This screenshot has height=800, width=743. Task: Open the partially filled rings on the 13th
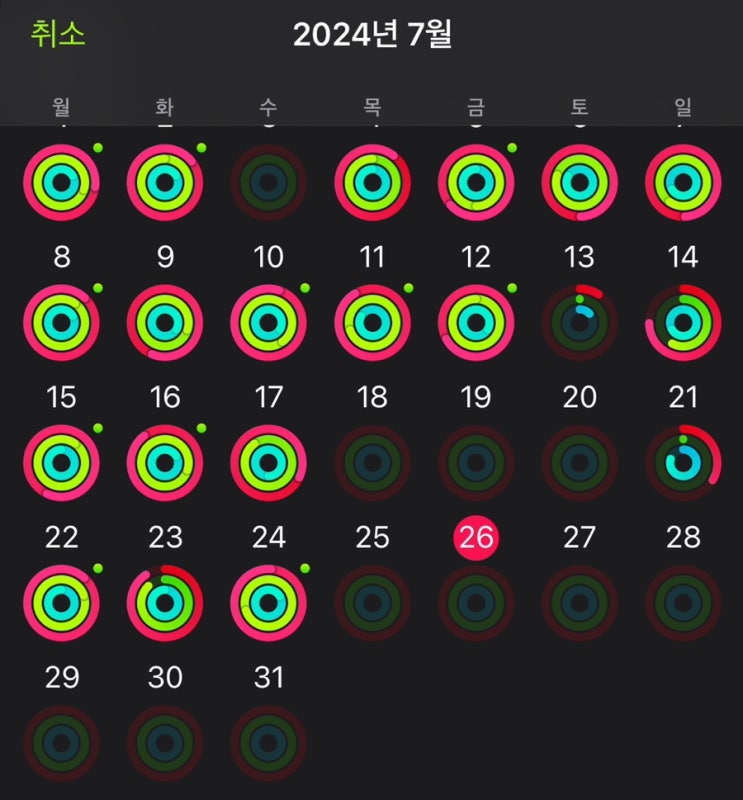click(580, 324)
